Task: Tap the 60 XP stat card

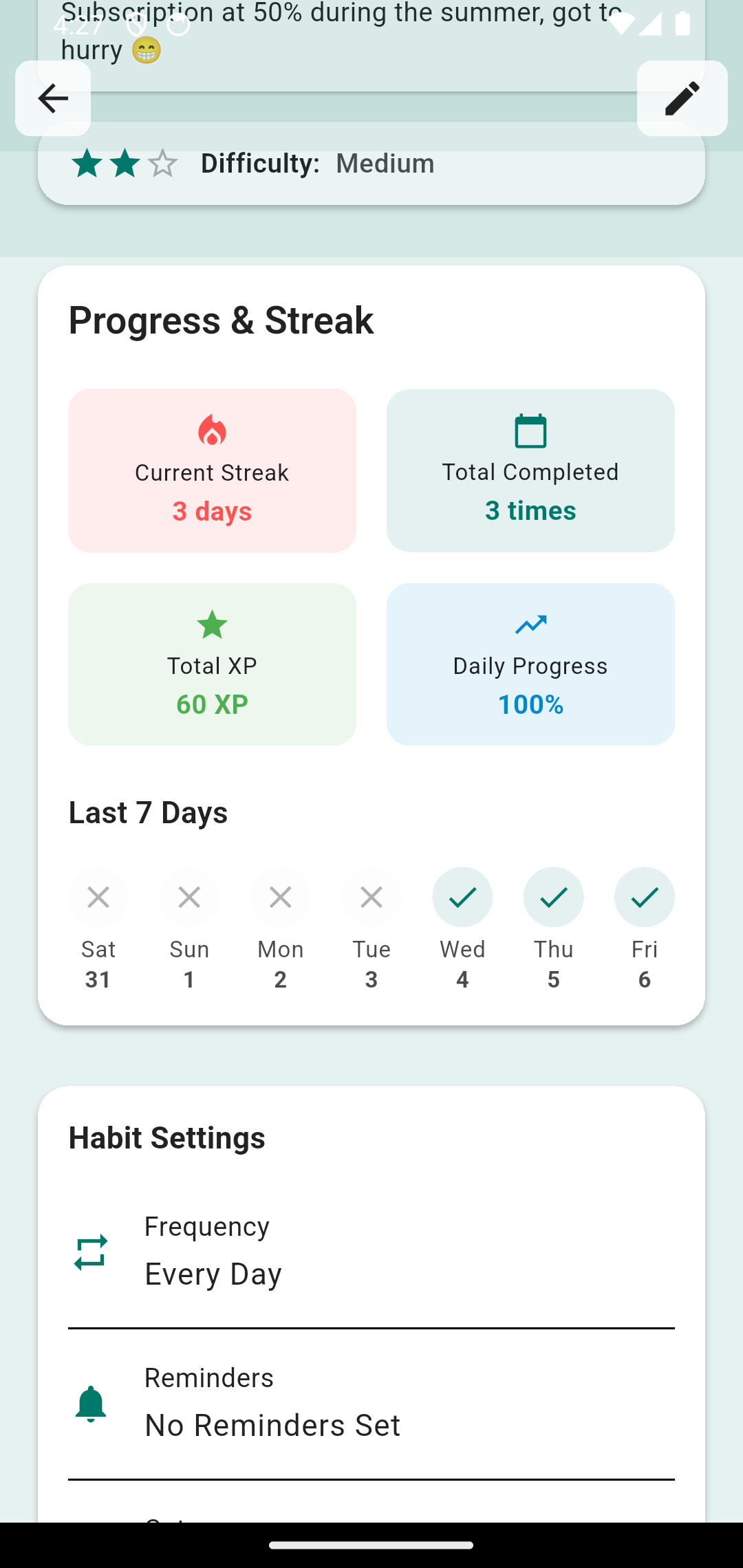Action: (x=212, y=664)
